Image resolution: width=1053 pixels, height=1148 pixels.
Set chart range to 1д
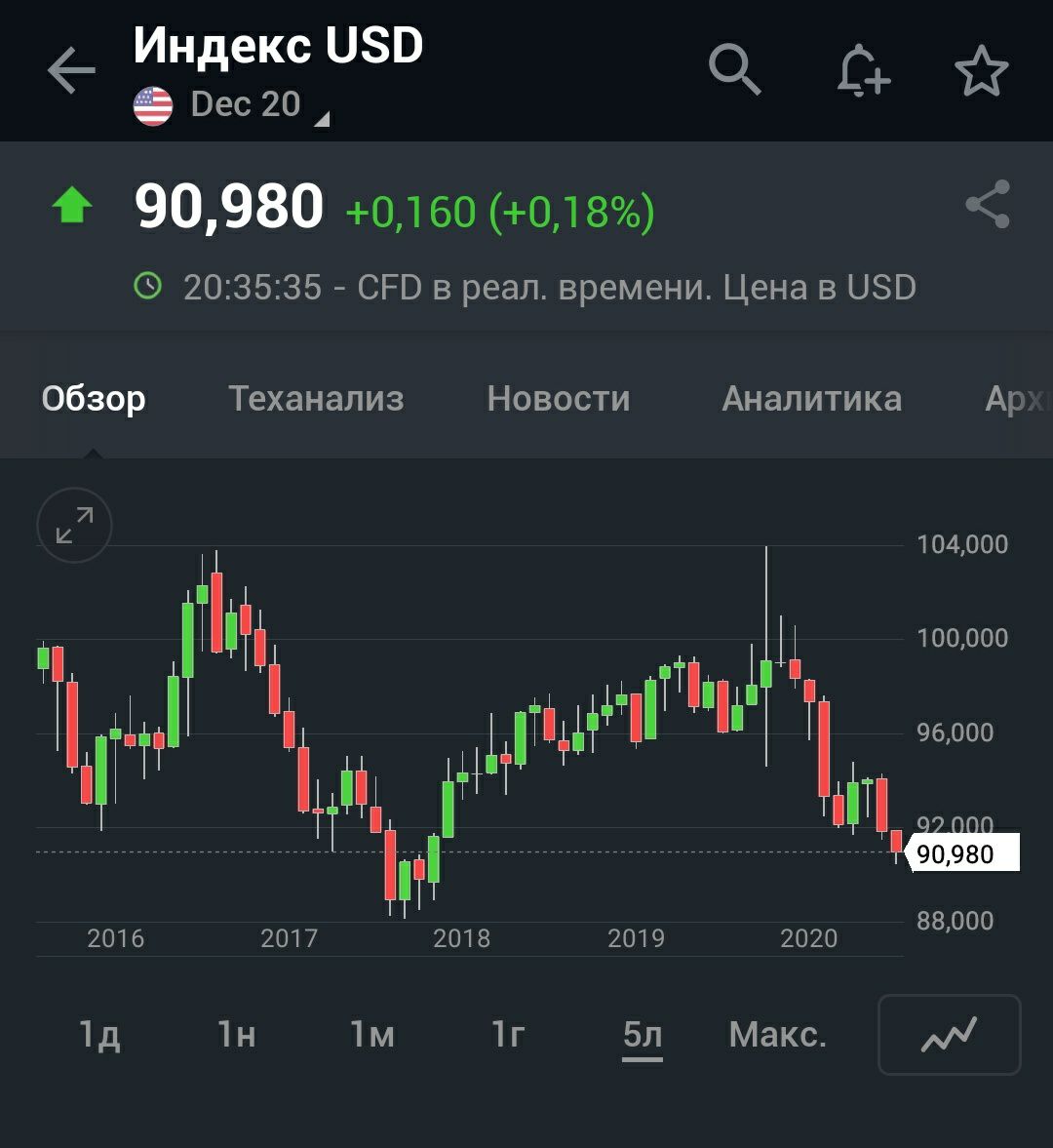[x=99, y=1034]
